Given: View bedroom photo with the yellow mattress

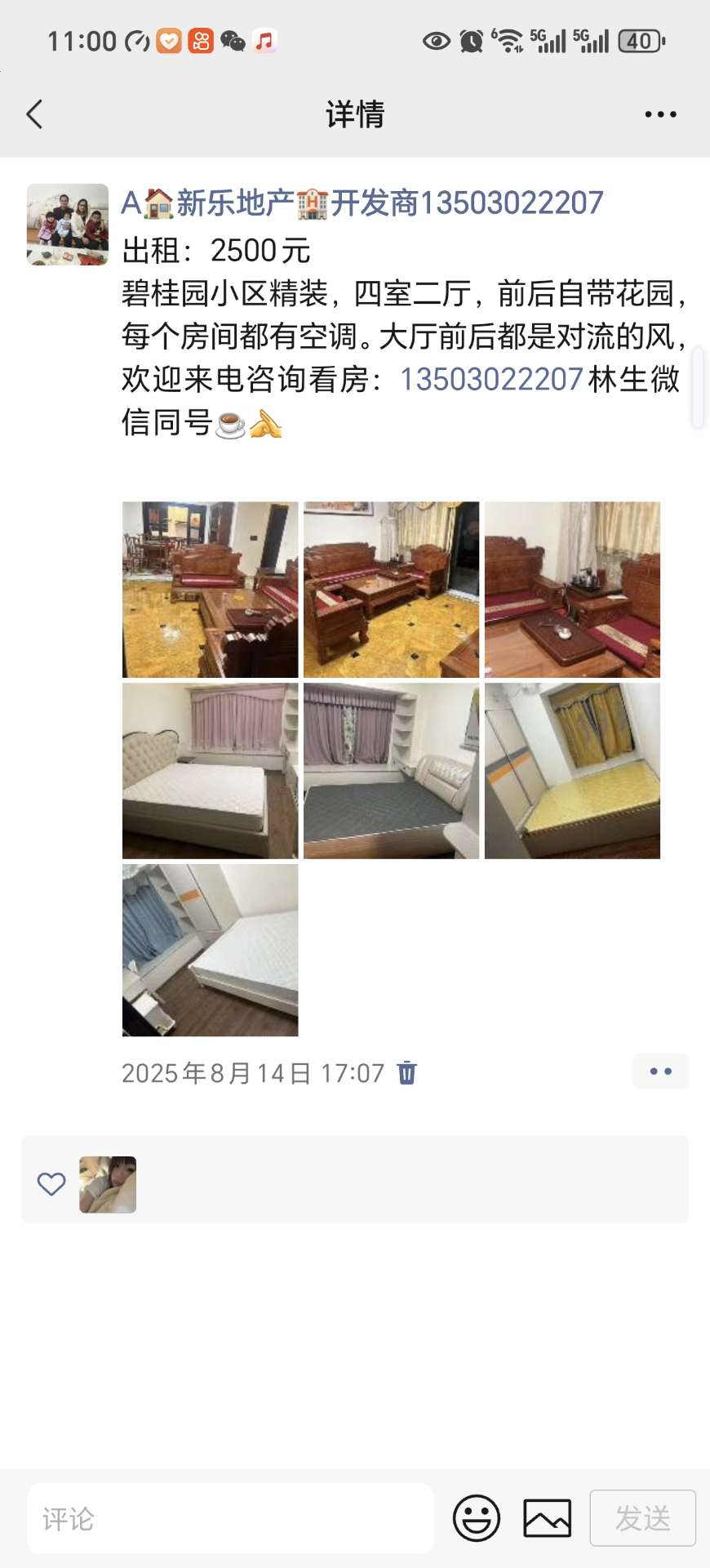Looking at the screenshot, I should [573, 771].
